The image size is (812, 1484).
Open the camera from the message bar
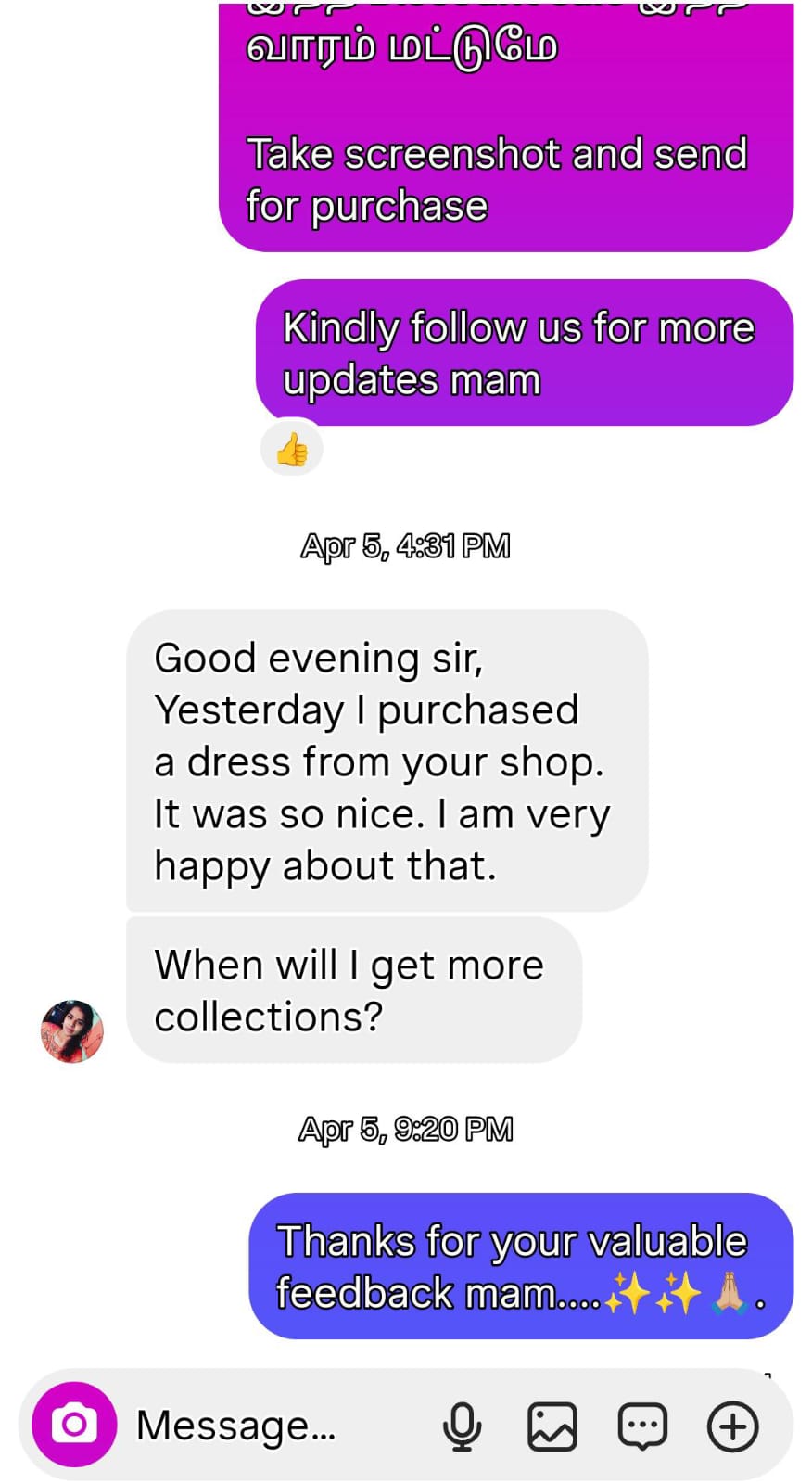(x=74, y=1425)
